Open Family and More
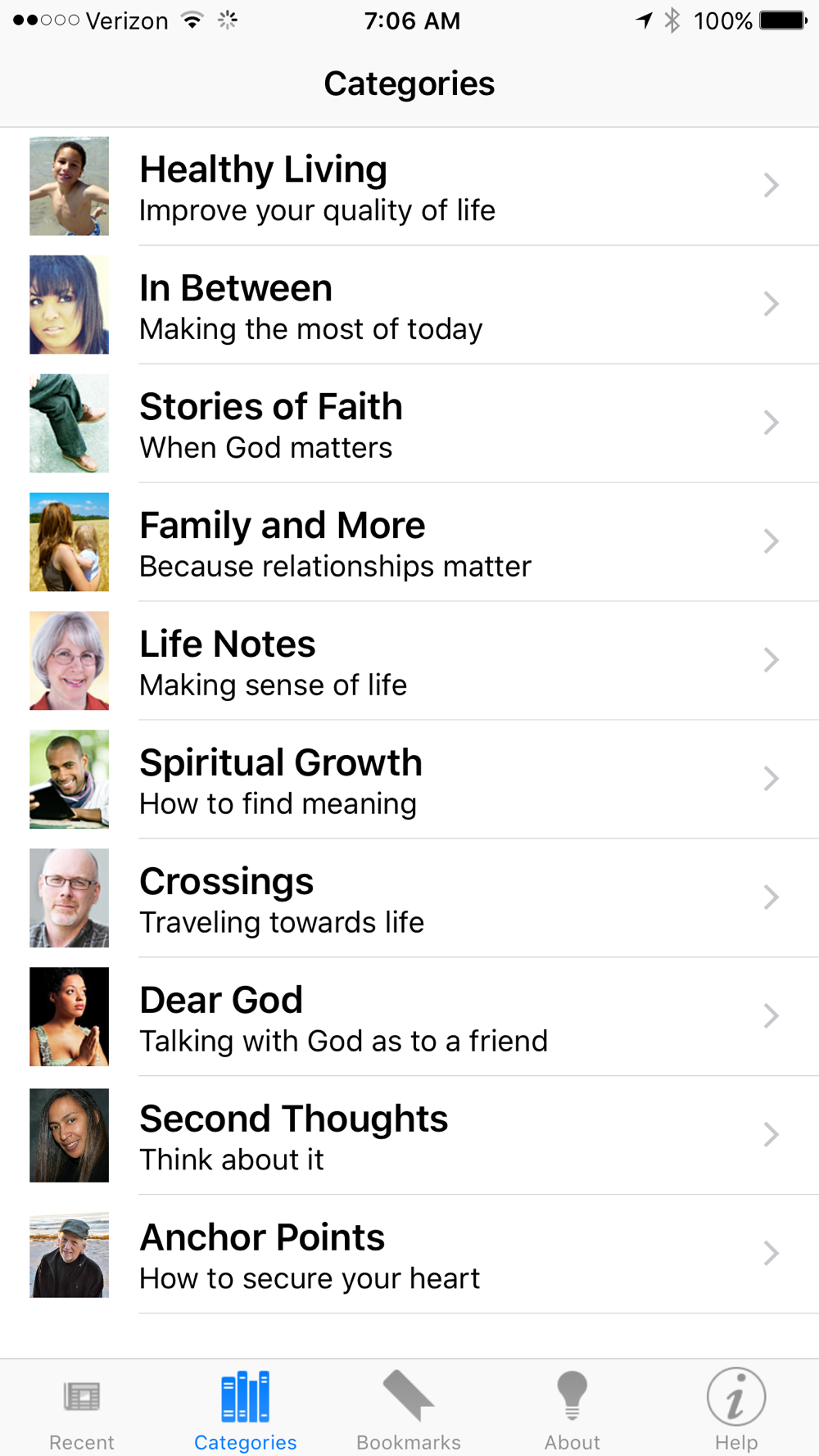This screenshot has height=1456, width=819. [x=409, y=542]
